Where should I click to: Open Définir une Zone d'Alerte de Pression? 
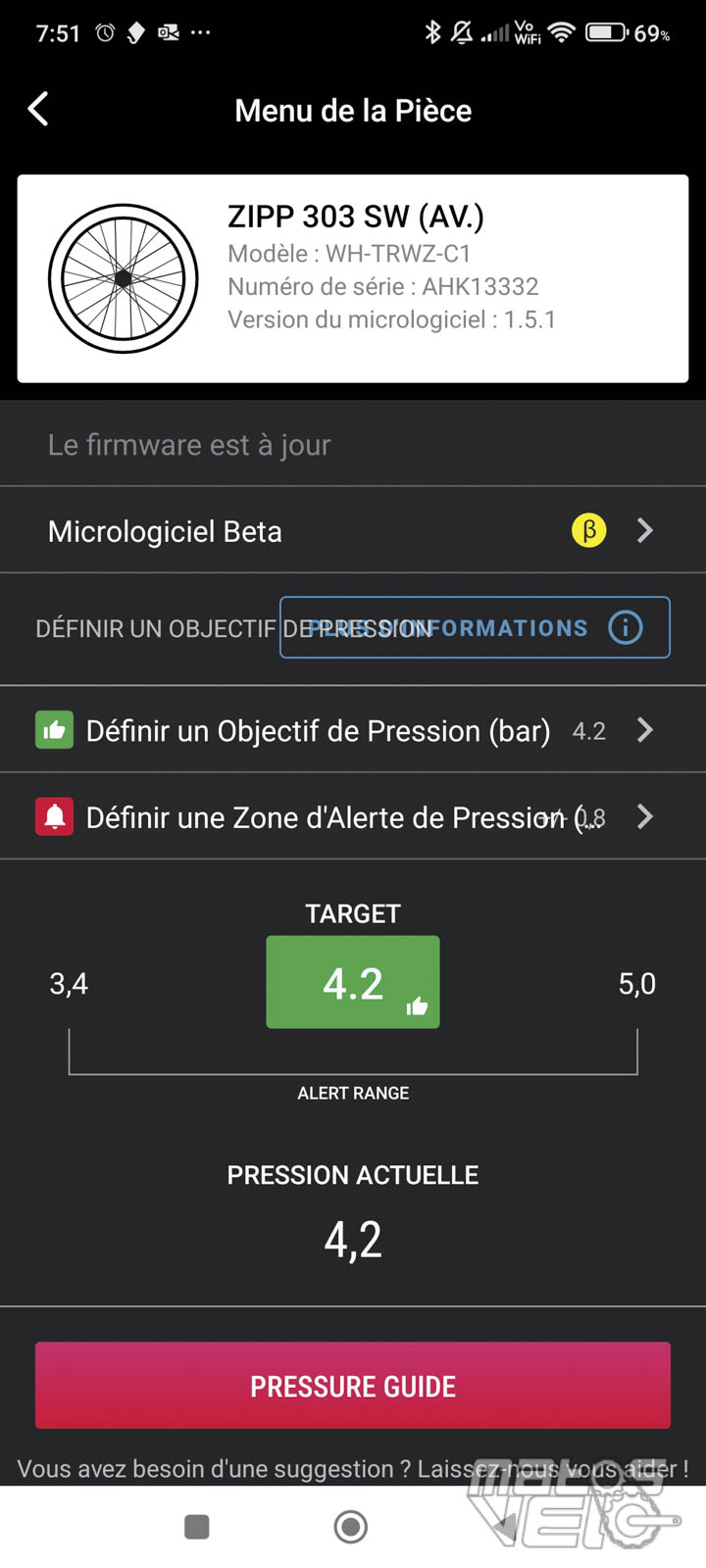tap(353, 817)
